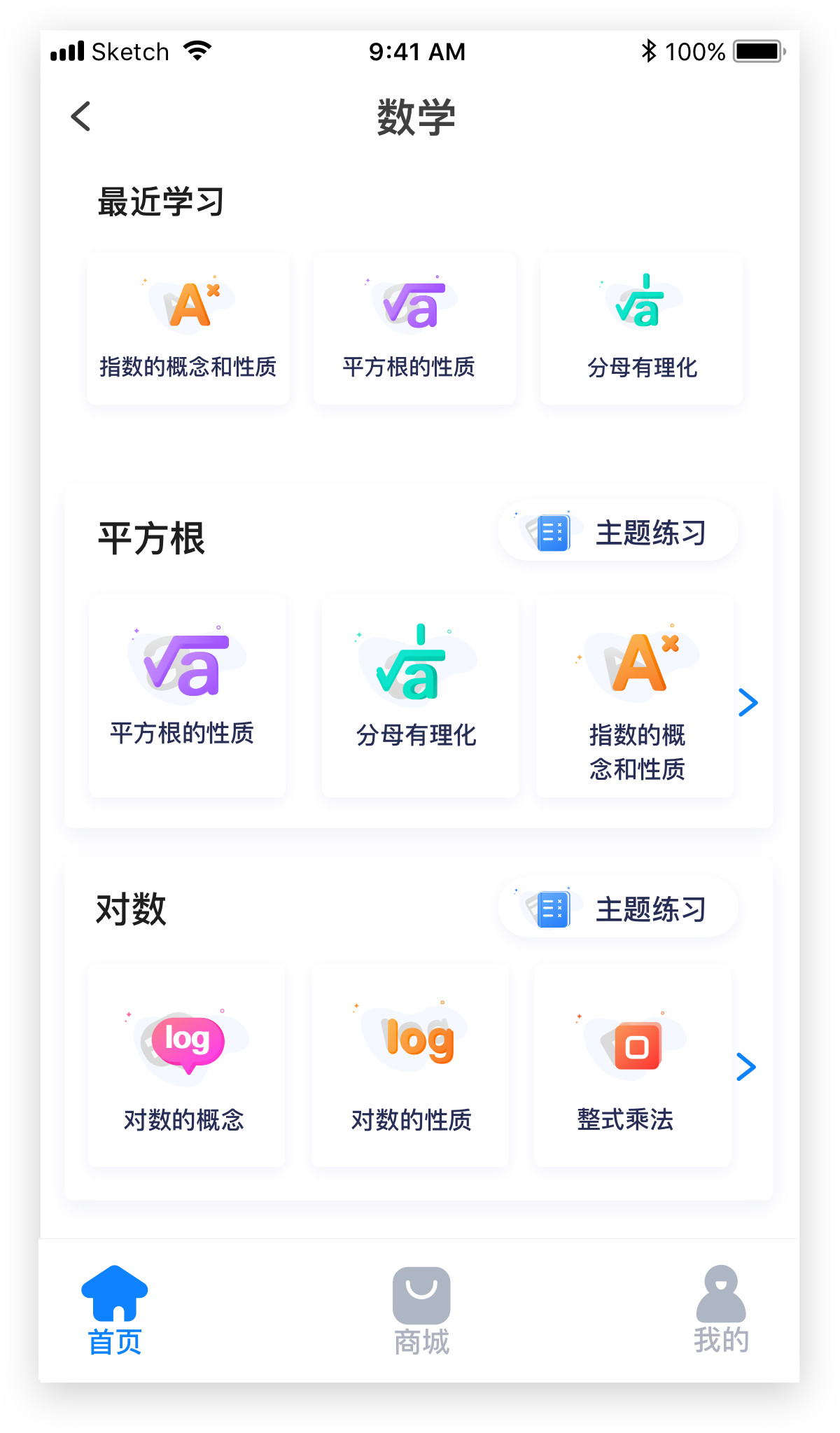Screen dimensions: 840x1433
Task: Open 平方根的性质 card in 平方根 section
Action: 187,696
